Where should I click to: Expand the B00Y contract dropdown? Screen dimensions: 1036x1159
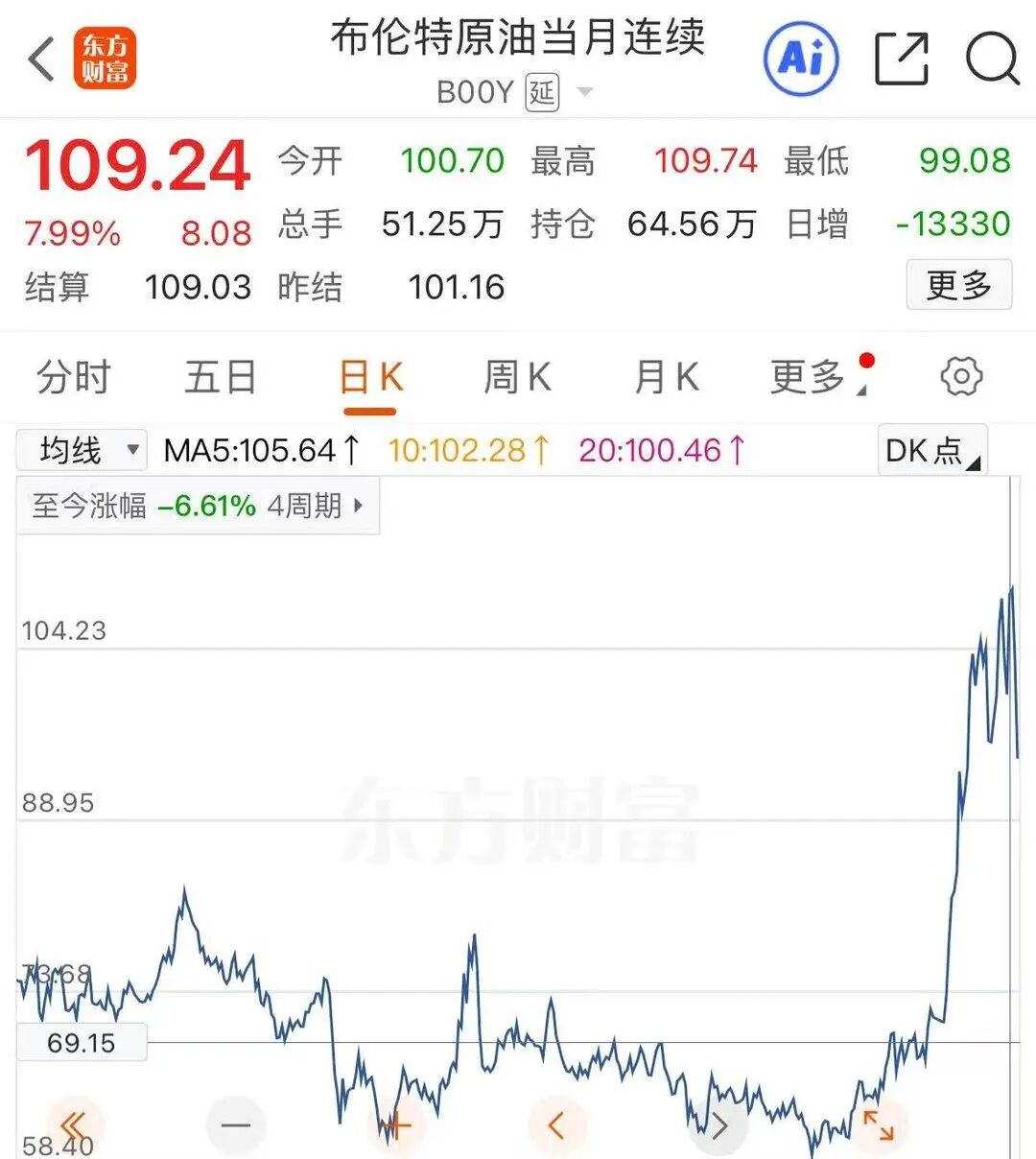[x=585, y=93]
